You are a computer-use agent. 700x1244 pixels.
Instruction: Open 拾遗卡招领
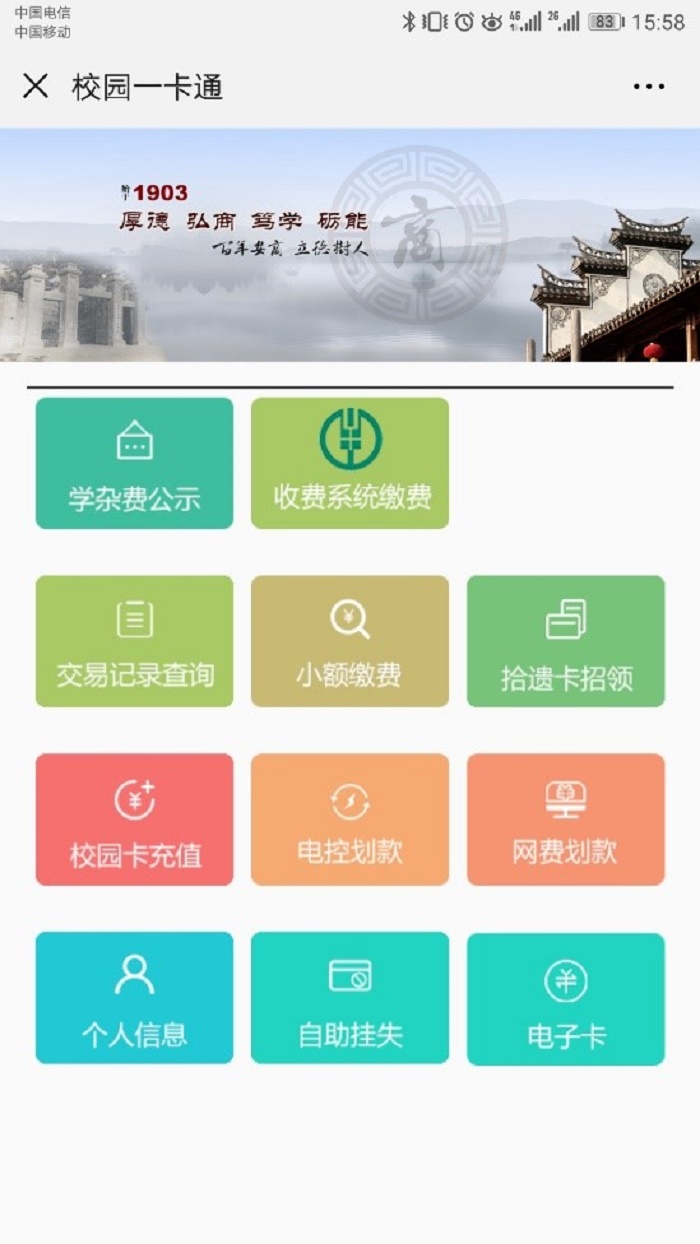pyautogui.click(x=566, y=641)
